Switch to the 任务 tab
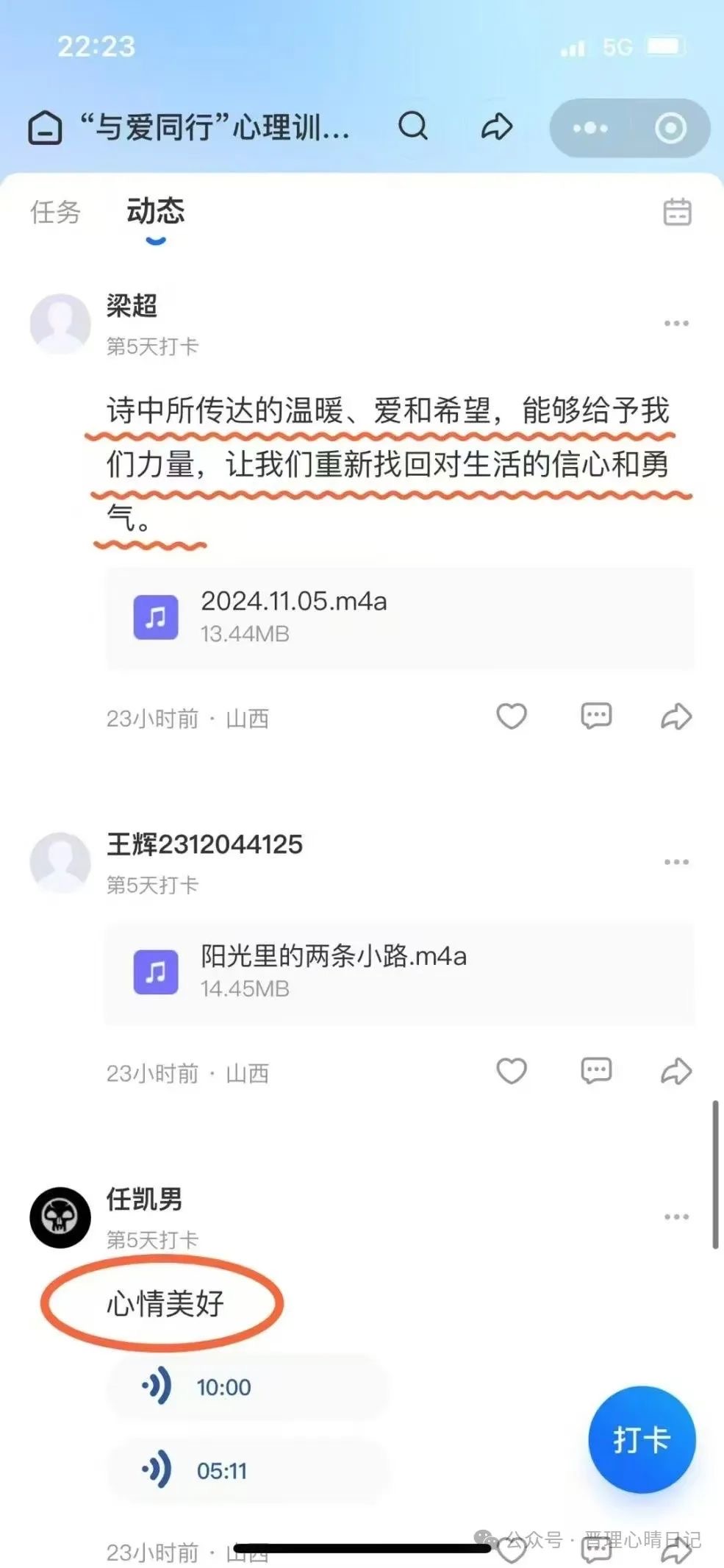Screen dimensions: 724x1568 (55, 213)
